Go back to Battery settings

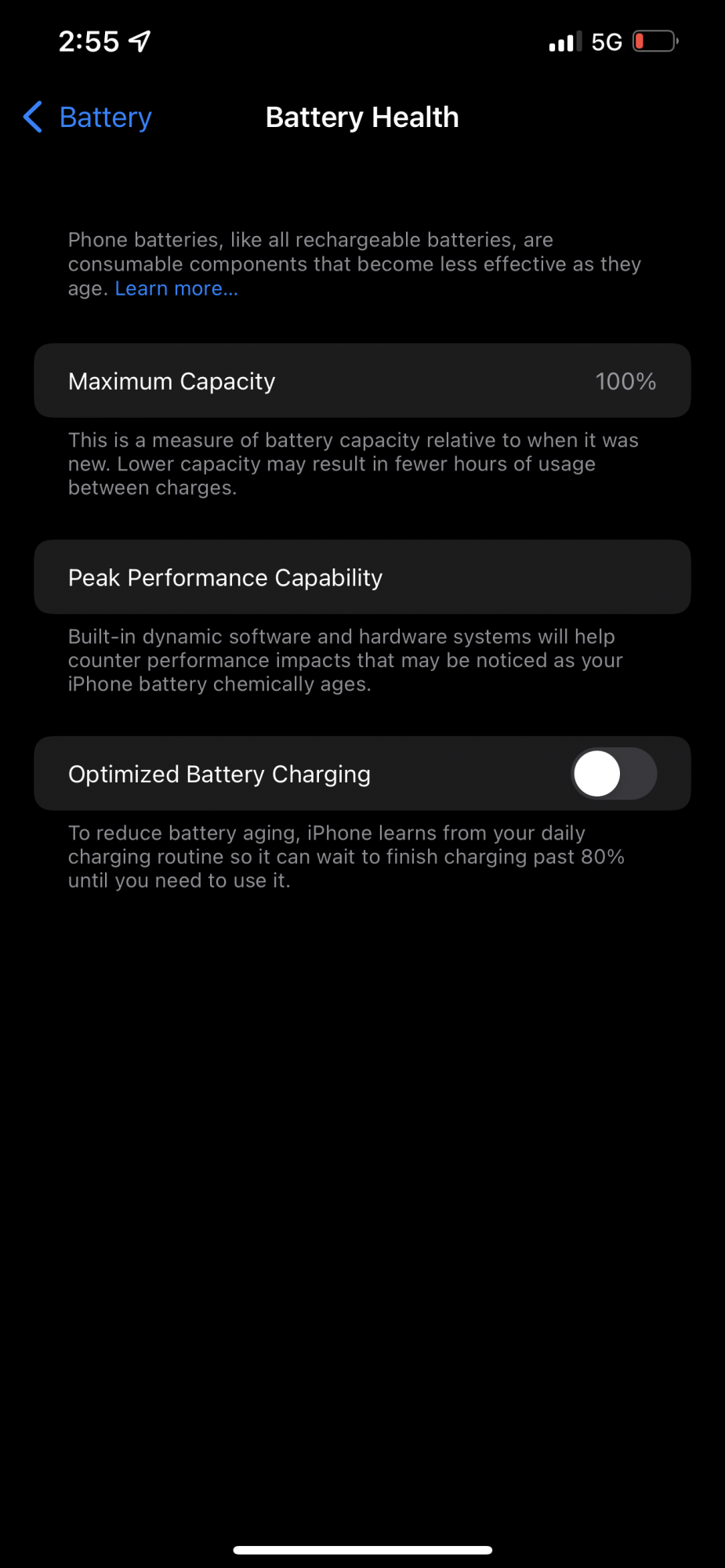[x=88, y=118]
